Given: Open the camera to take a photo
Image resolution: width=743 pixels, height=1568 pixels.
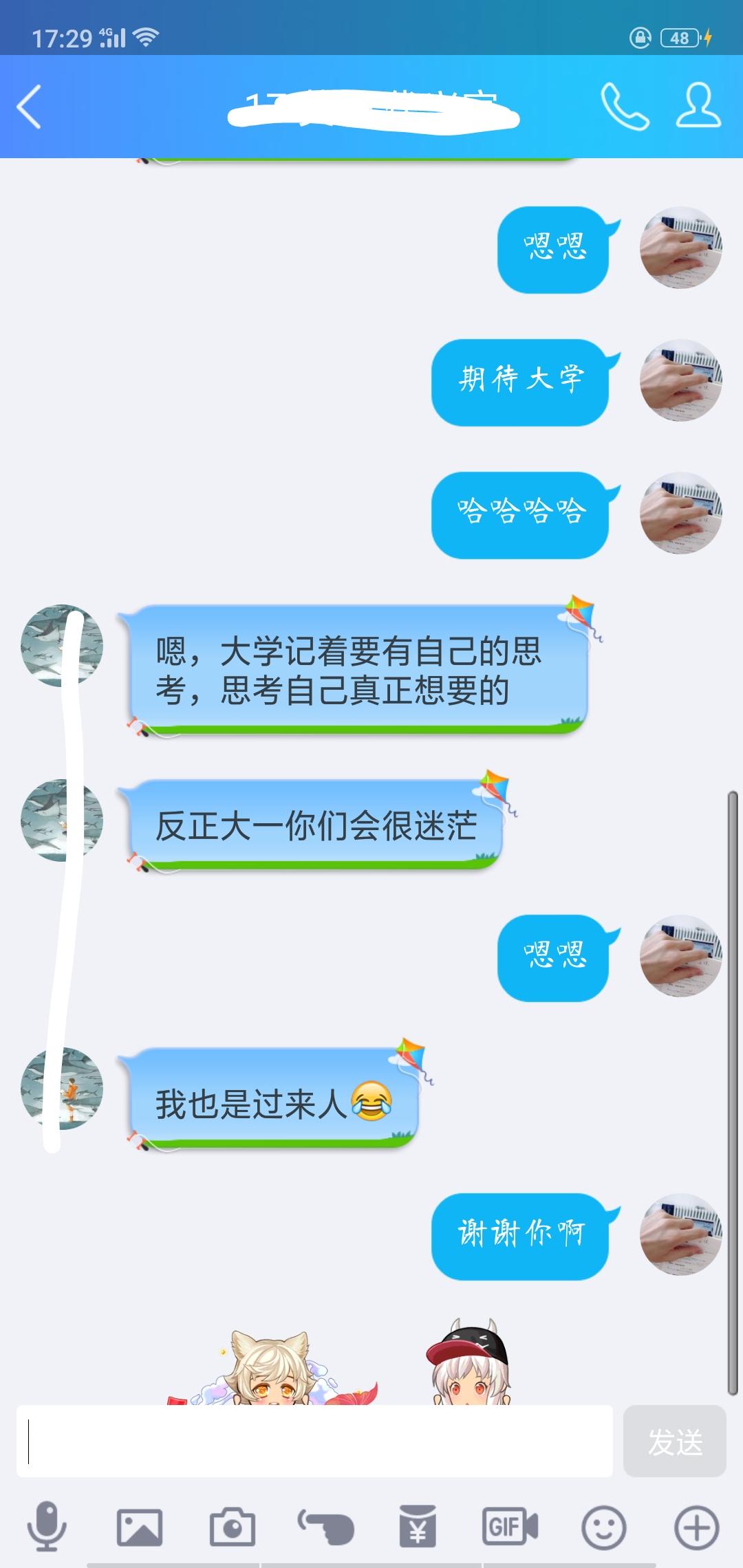Looking at the screenshot, I should coord(233,1527).
